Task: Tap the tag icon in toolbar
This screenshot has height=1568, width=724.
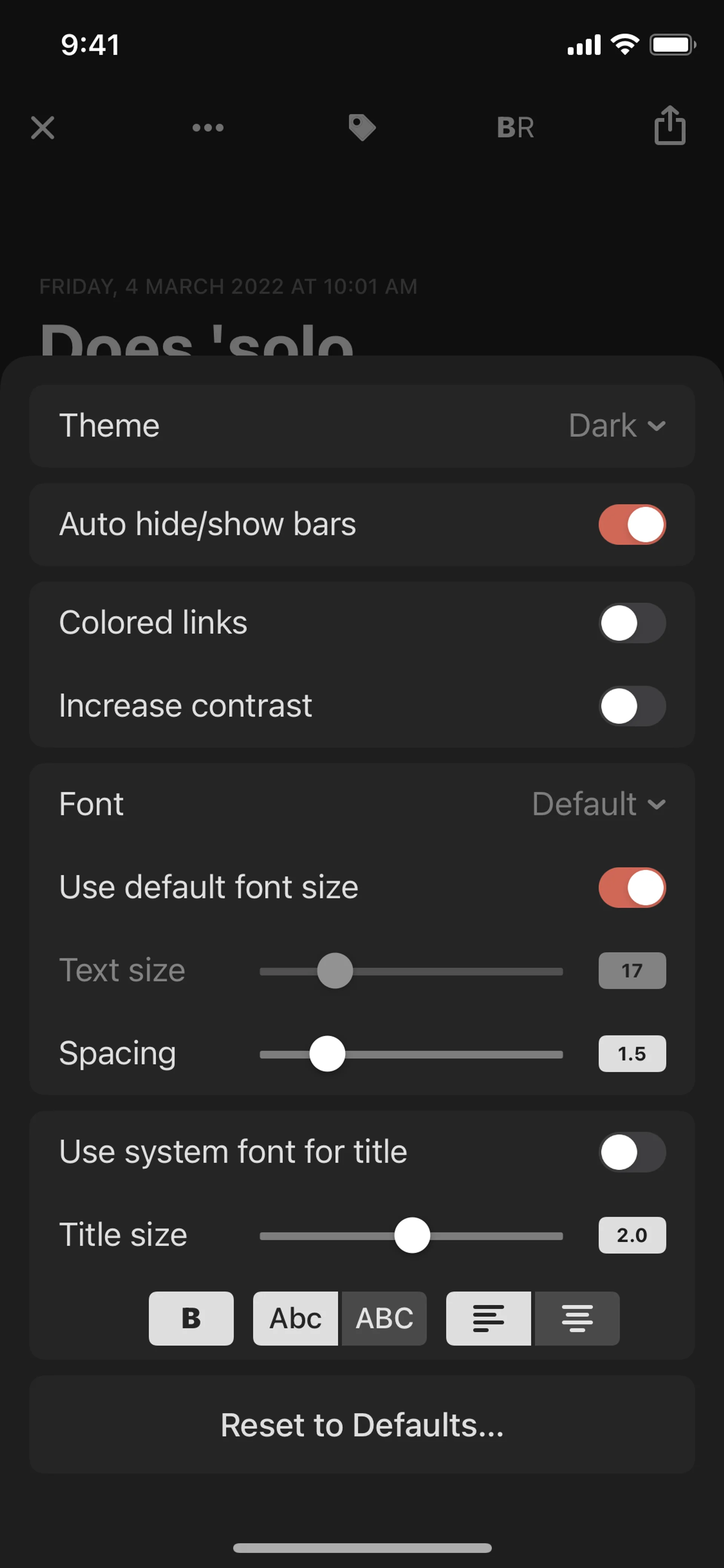Action: (362, 128)
